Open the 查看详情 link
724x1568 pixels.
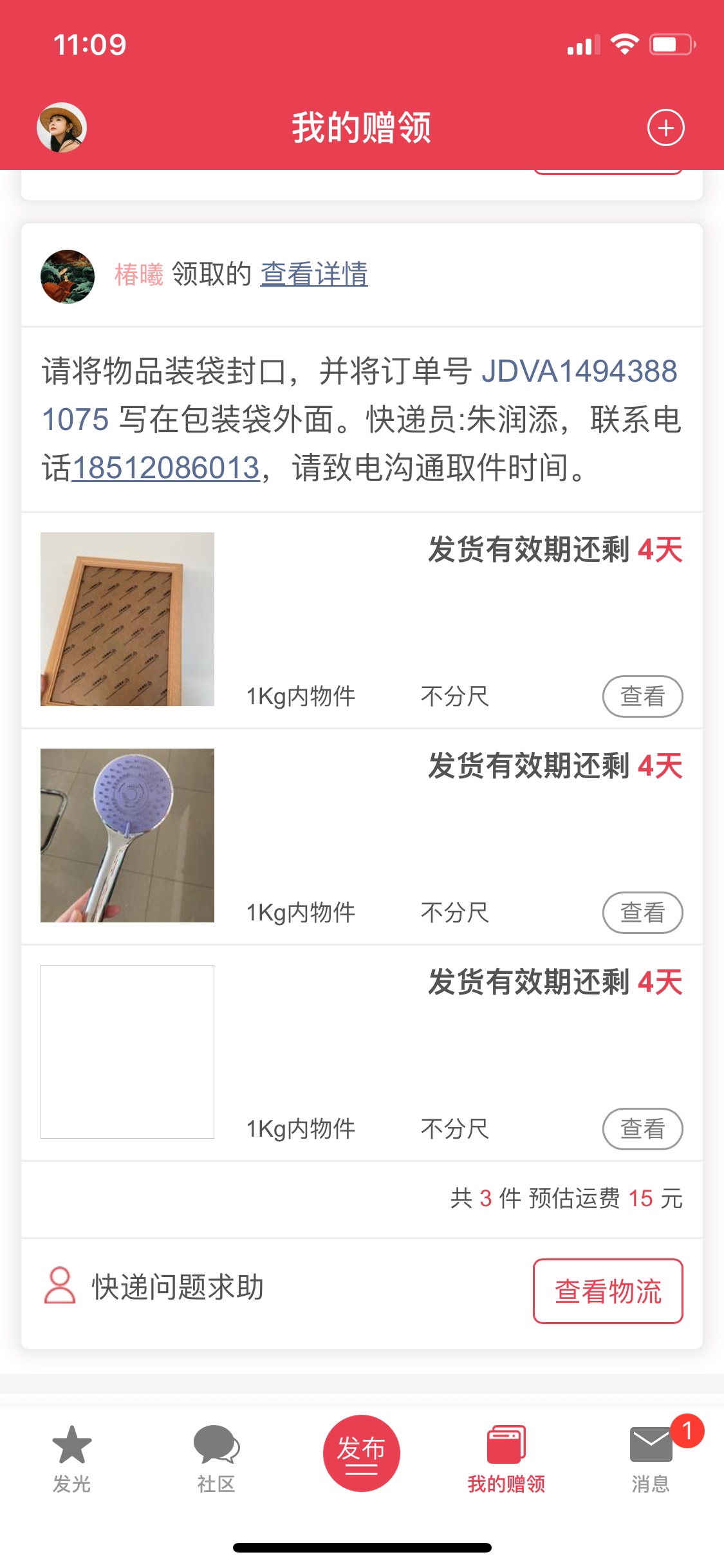point(314,274)
